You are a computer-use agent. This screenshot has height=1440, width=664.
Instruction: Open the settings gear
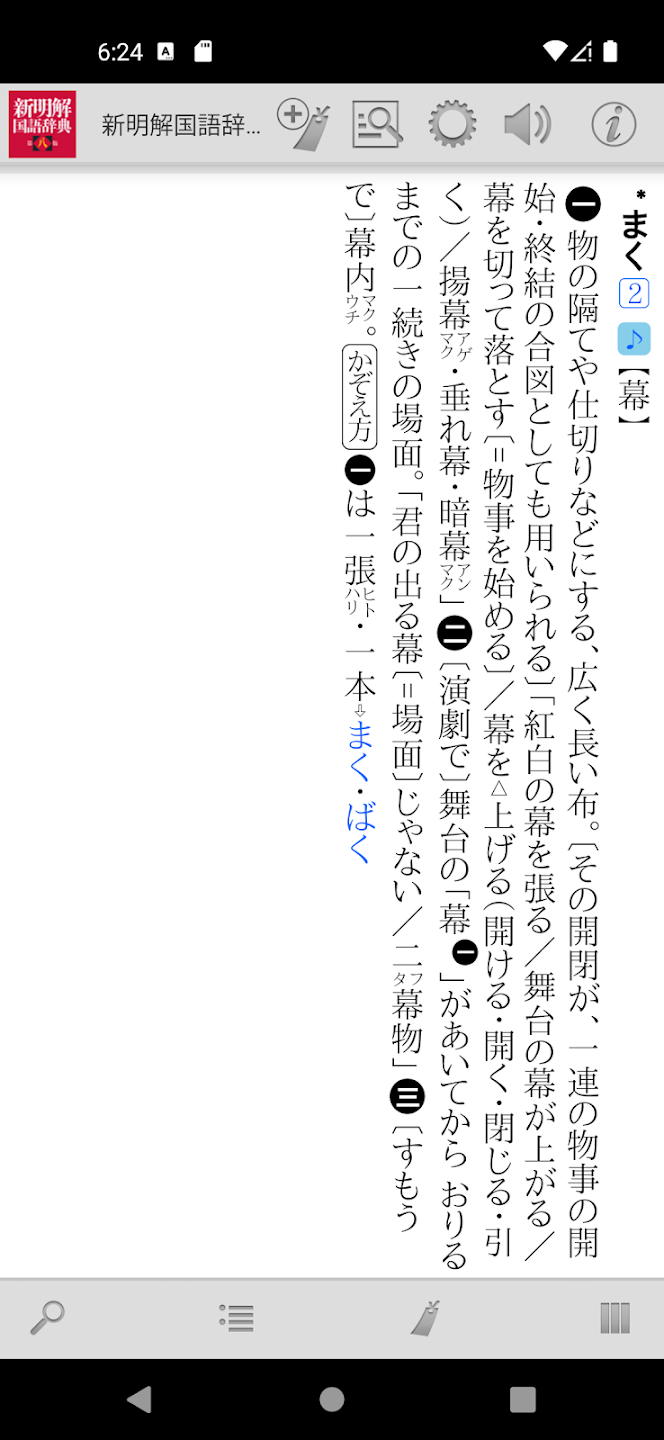(x=452, y=125)
